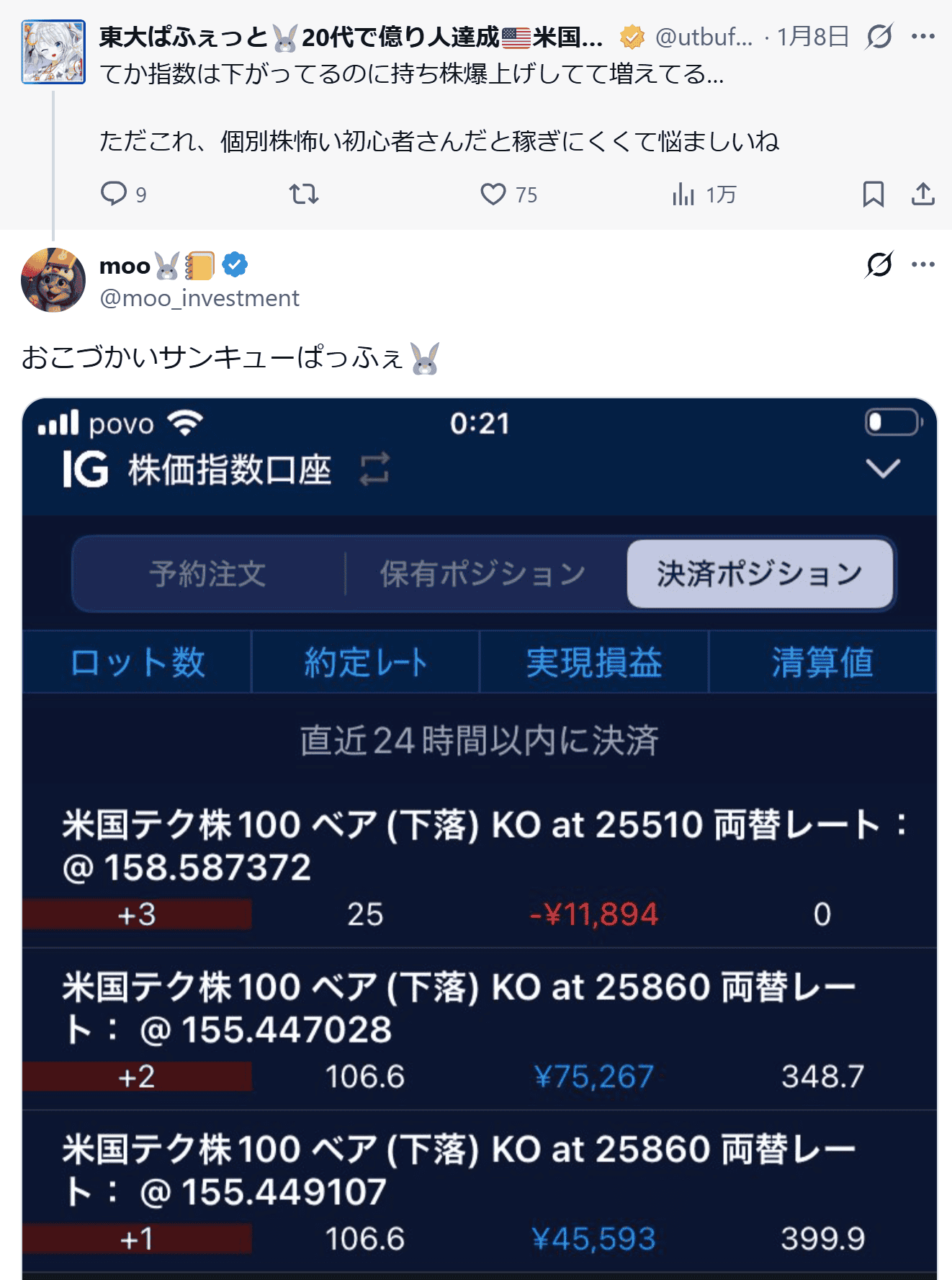The width and height of the screenshot is (952, 1280).
Task: Open @moo_investment handle link
Action: point(199,297)
